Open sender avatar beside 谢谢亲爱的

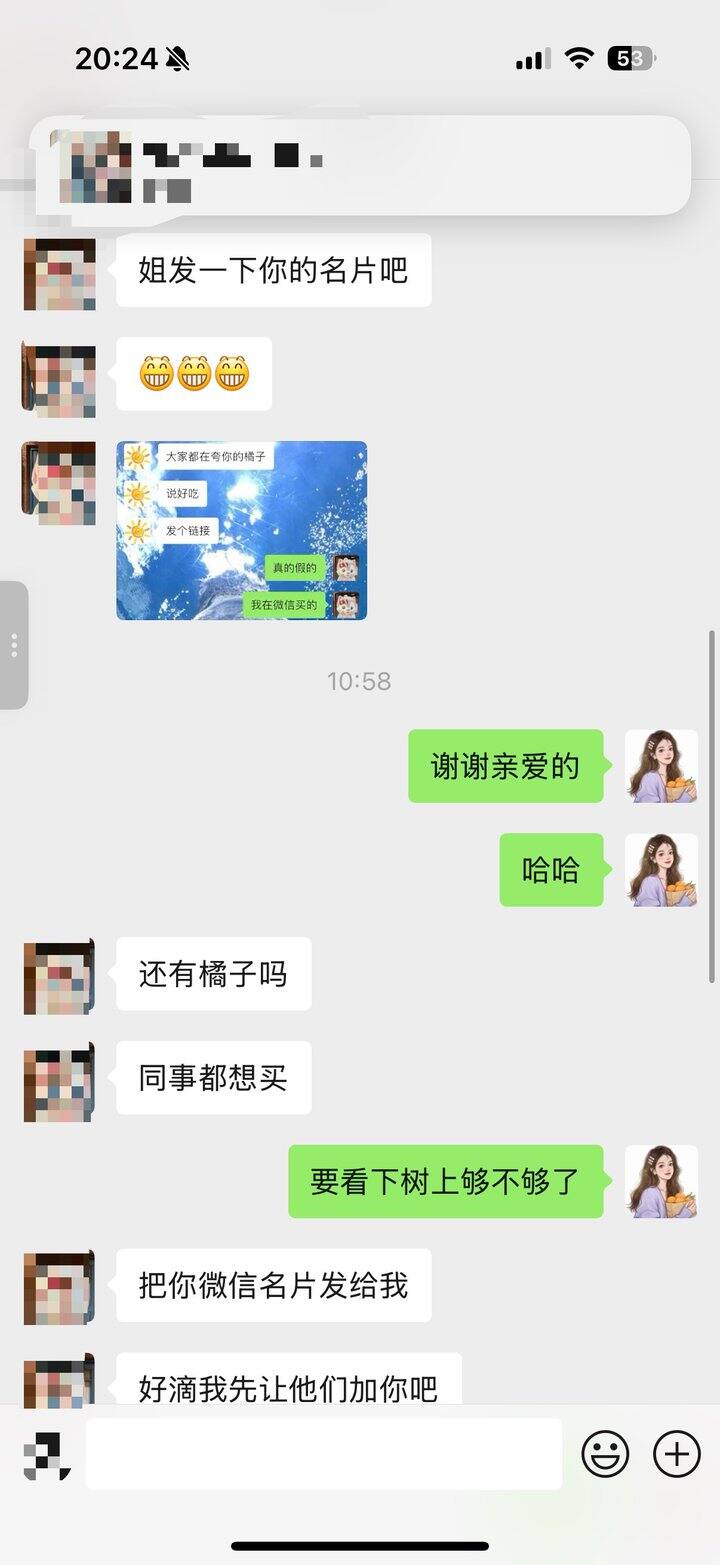point(661,766)
